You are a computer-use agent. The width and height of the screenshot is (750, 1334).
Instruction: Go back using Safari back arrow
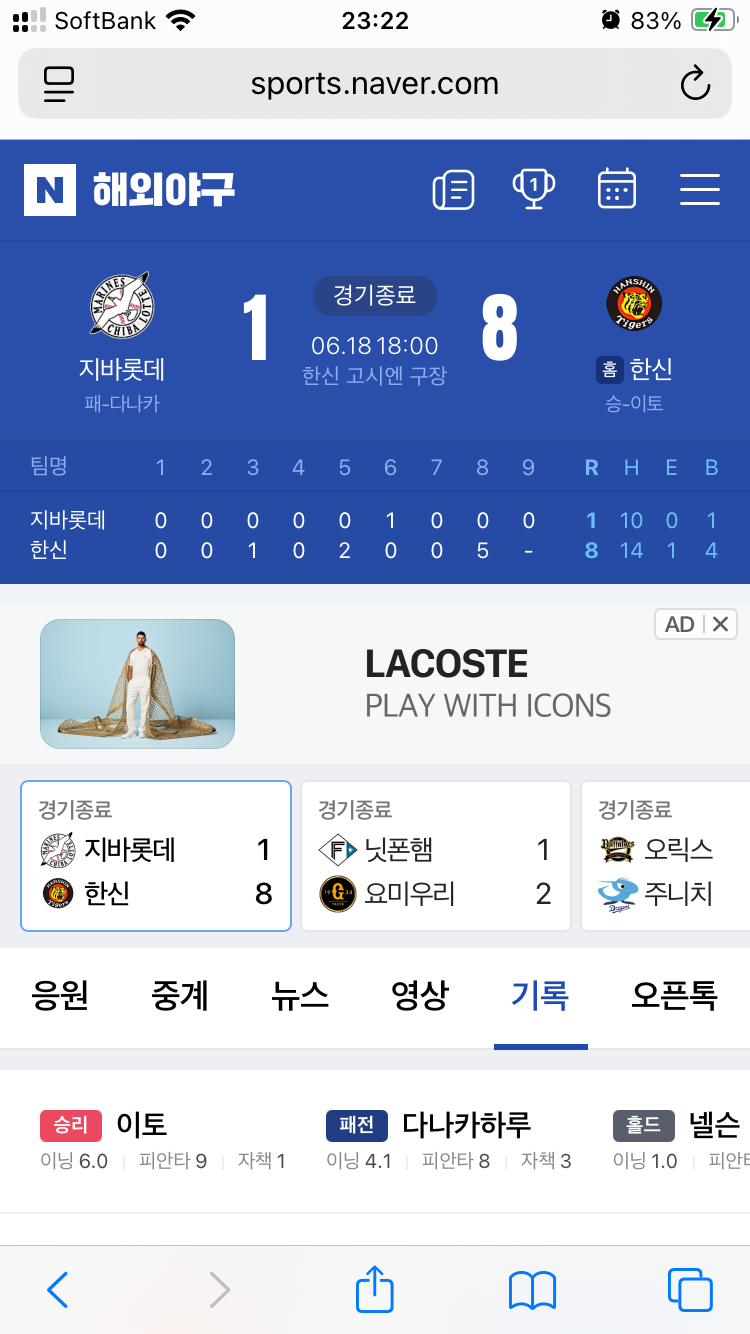pyautogui.click(x=58, y=1290)
